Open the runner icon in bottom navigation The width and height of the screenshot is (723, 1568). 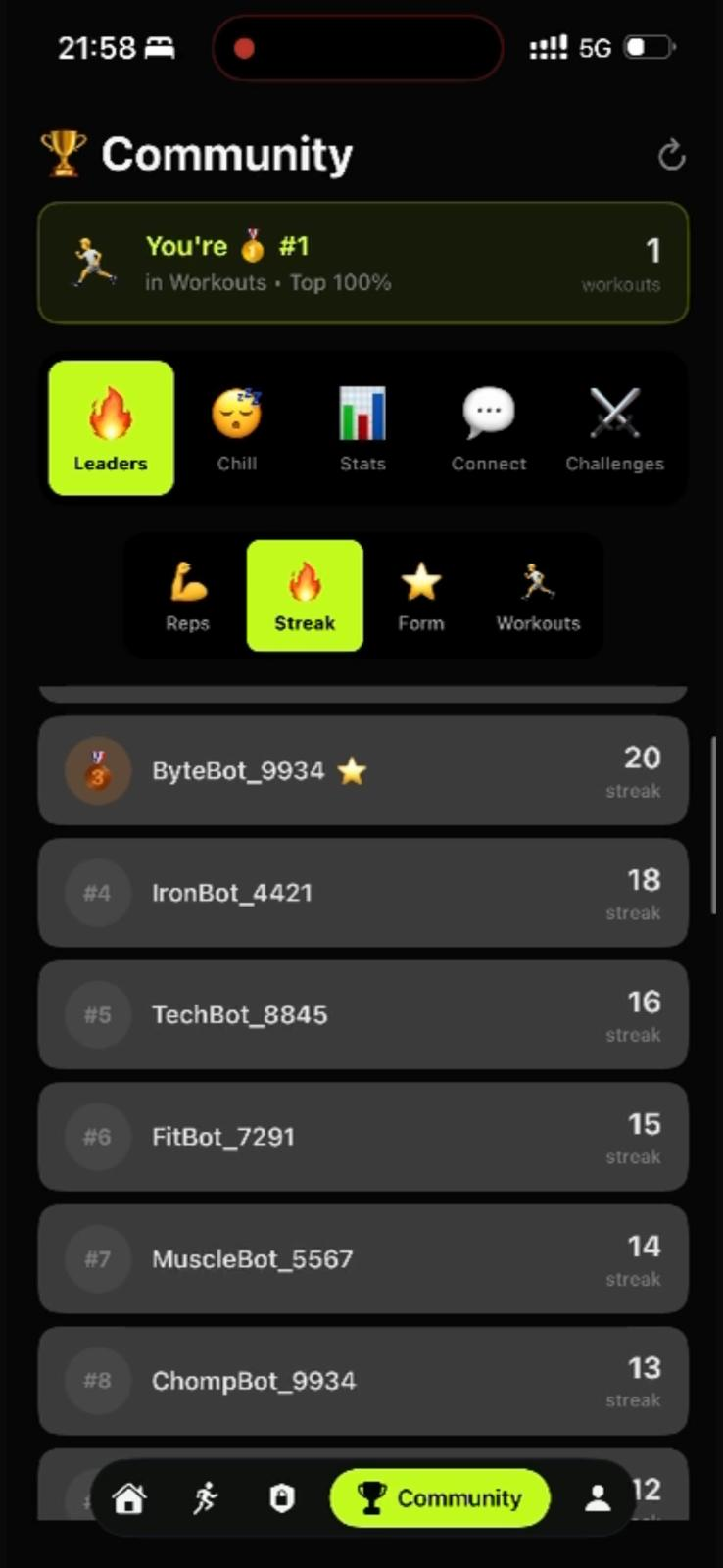[205, 1497]
